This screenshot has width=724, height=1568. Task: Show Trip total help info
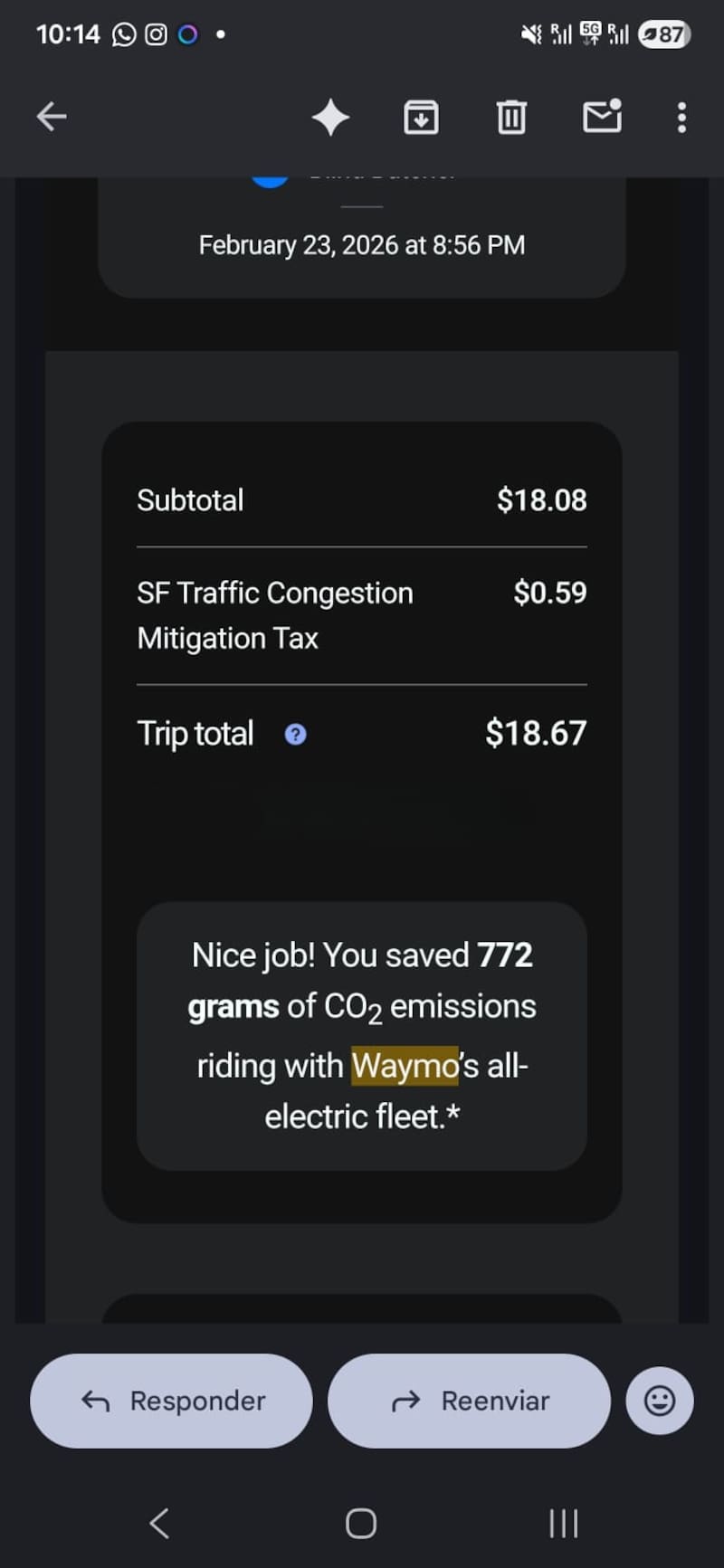point(295,734)
